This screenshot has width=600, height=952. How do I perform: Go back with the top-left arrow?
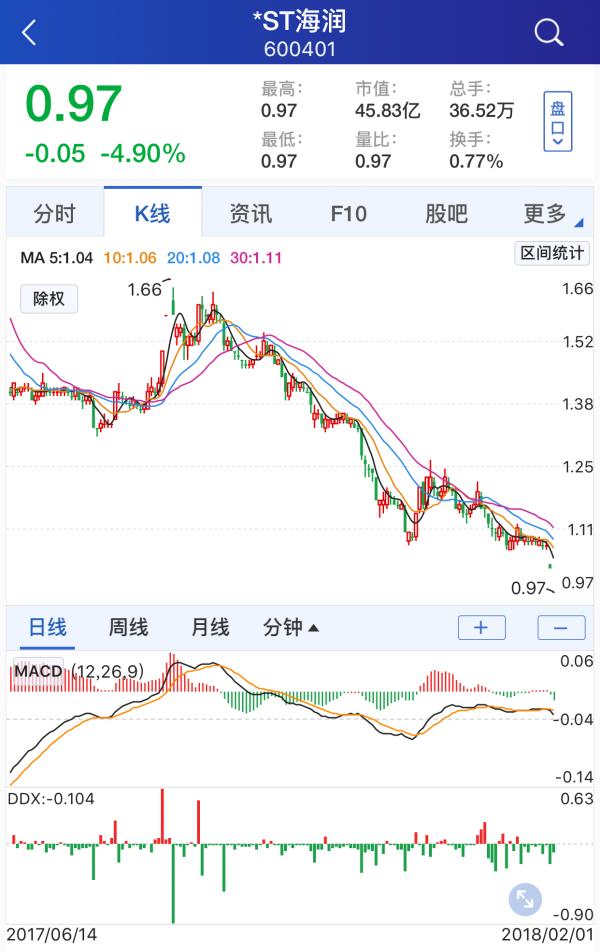coord(29,32)
